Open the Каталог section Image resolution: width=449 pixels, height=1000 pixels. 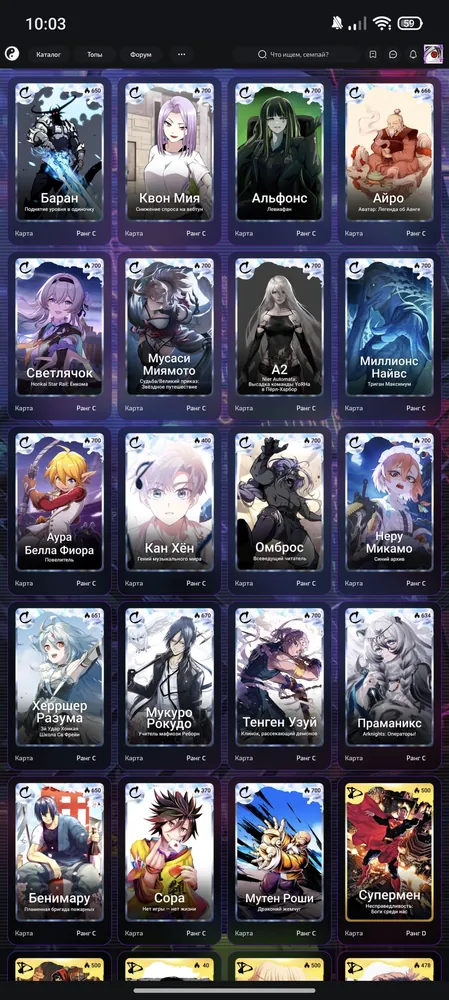[48, 55]
